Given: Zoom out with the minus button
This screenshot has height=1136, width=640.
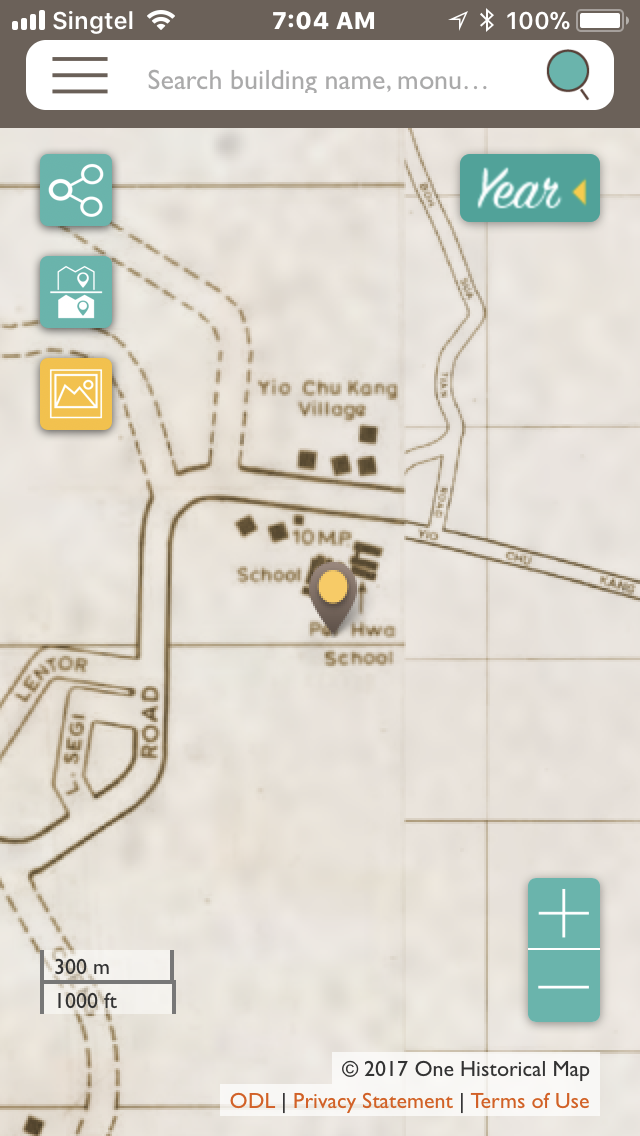Looking at the screenshot, I should point(564,986).
